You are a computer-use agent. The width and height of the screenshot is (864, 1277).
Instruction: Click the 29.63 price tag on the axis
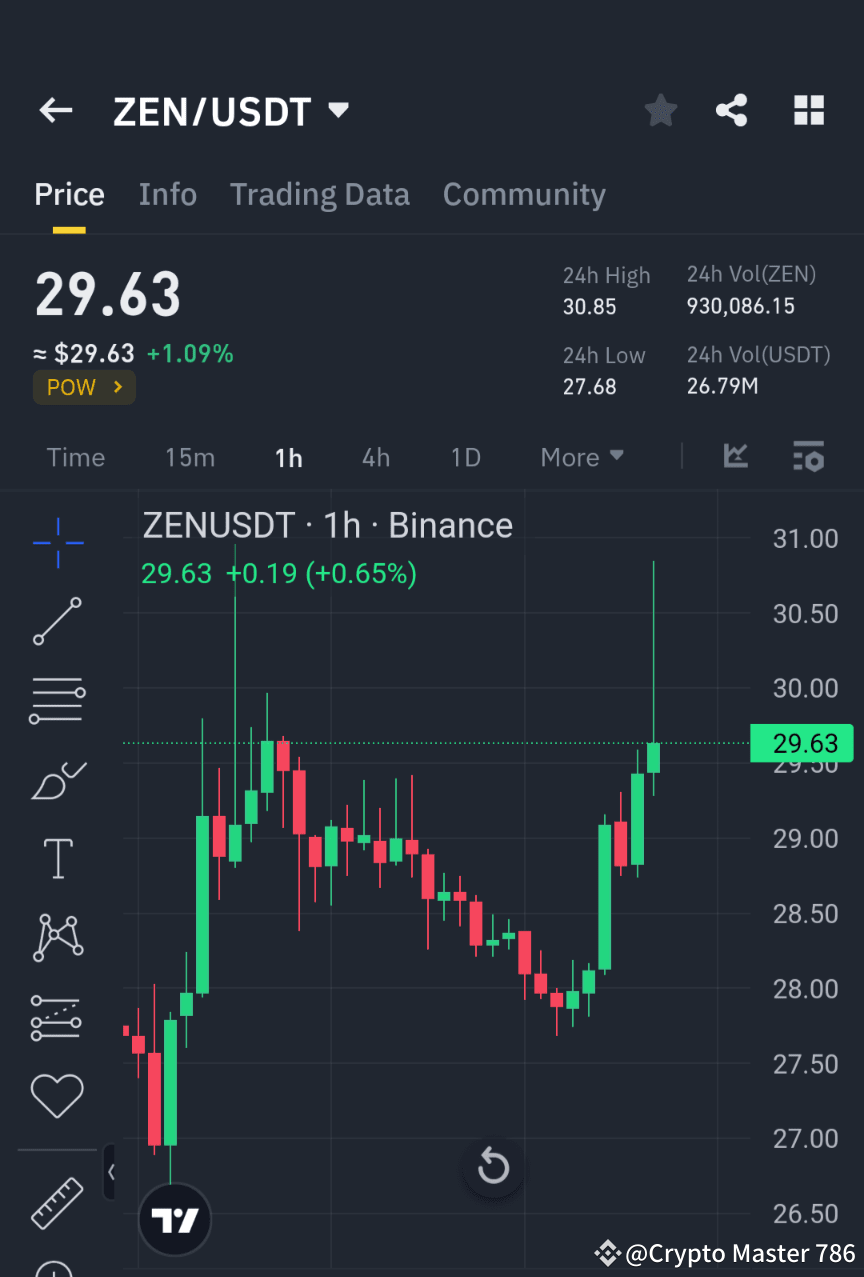[801, 743]
